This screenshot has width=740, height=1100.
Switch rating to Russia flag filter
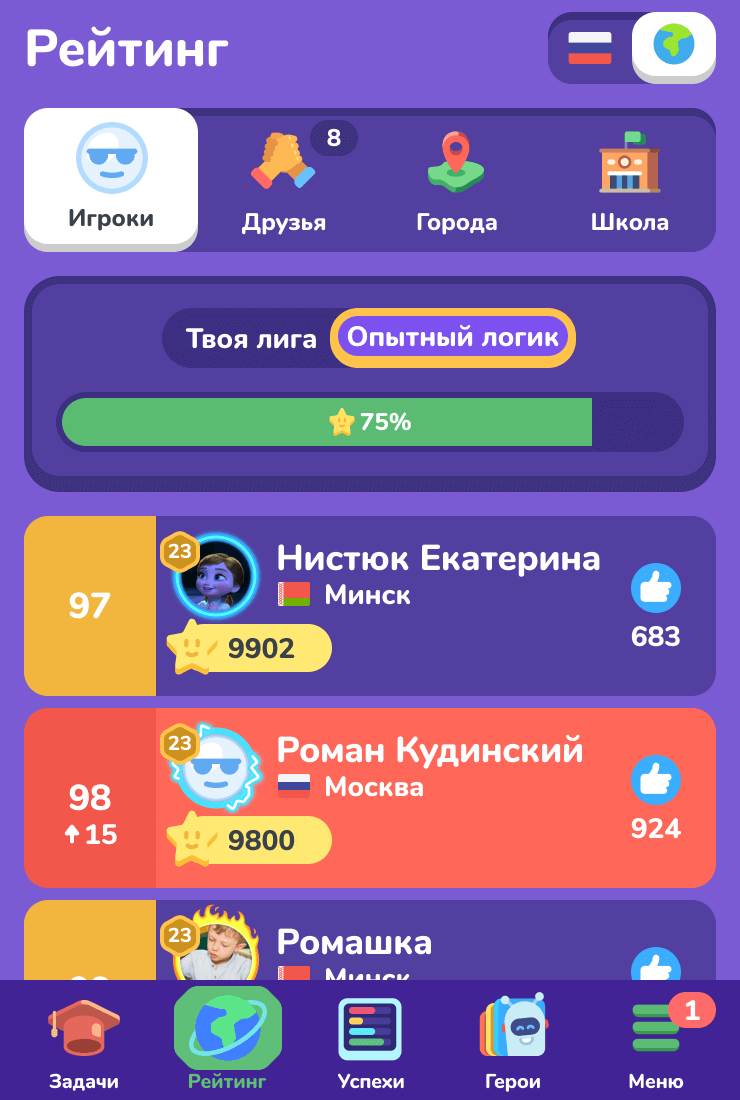point(590,47)
